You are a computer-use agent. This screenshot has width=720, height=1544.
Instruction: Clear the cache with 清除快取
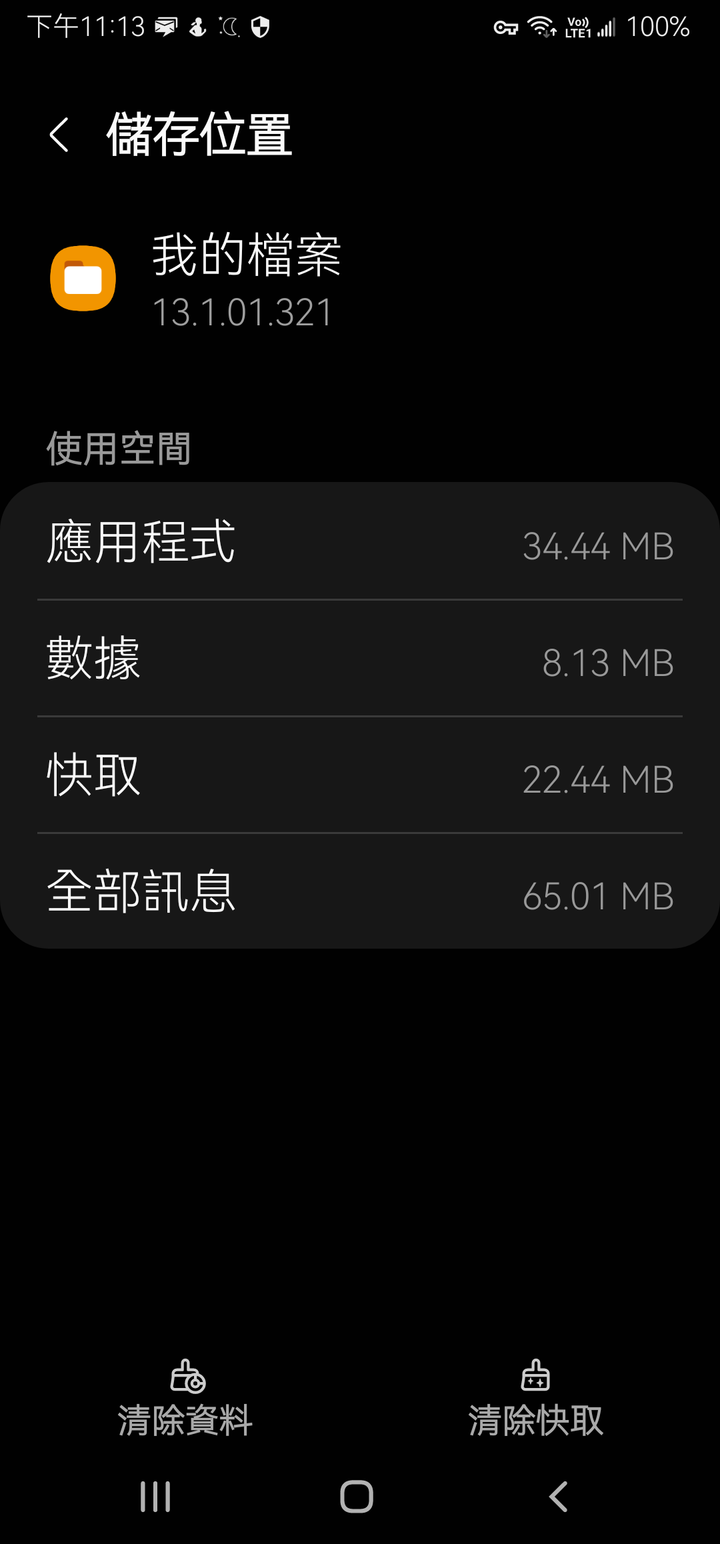[536, 1400]
